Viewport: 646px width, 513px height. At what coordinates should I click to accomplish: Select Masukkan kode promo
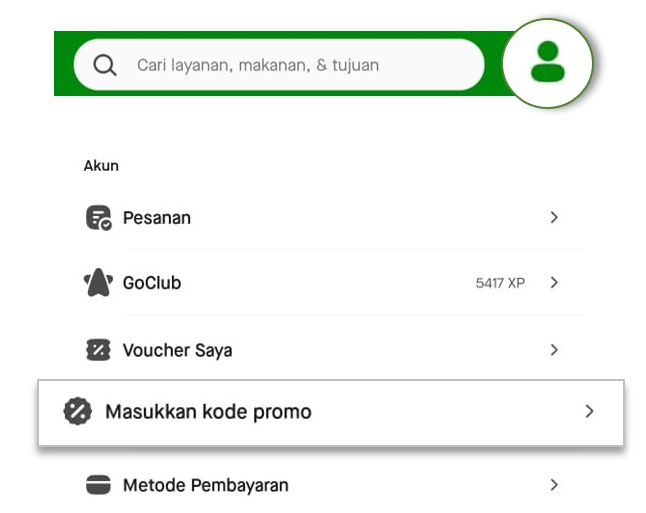(330, 411)
